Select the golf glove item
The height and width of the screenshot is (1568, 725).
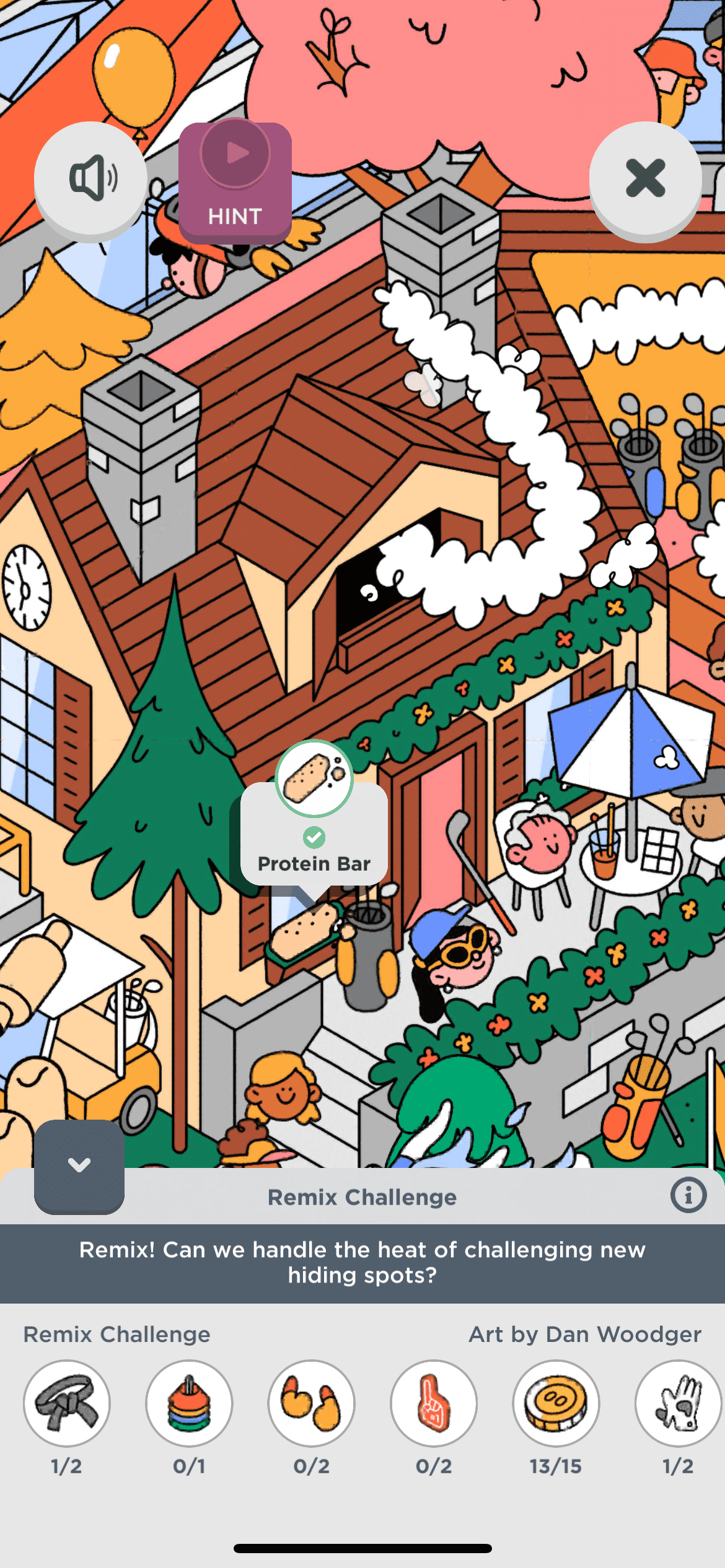point(678,1403)
